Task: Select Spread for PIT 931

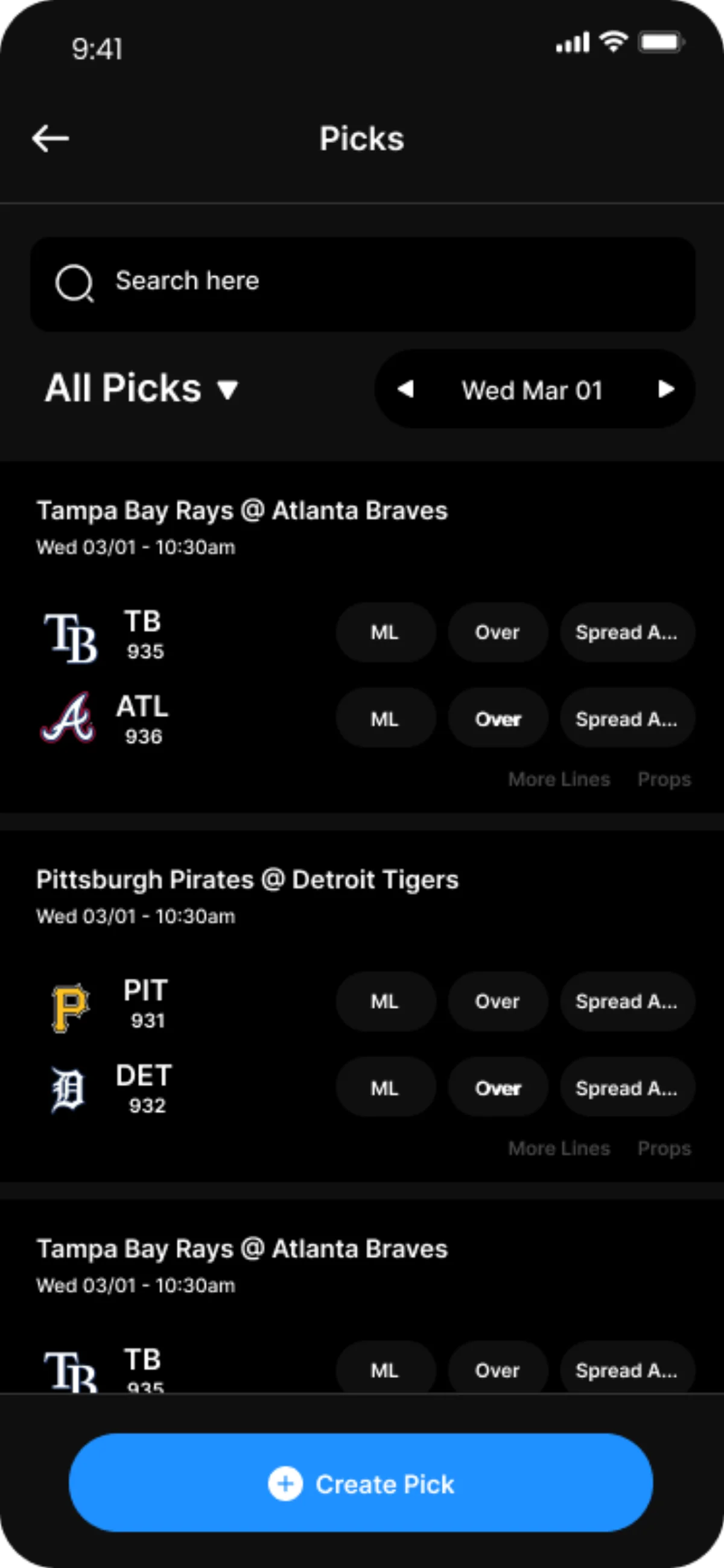Action: click(627, 1002)
